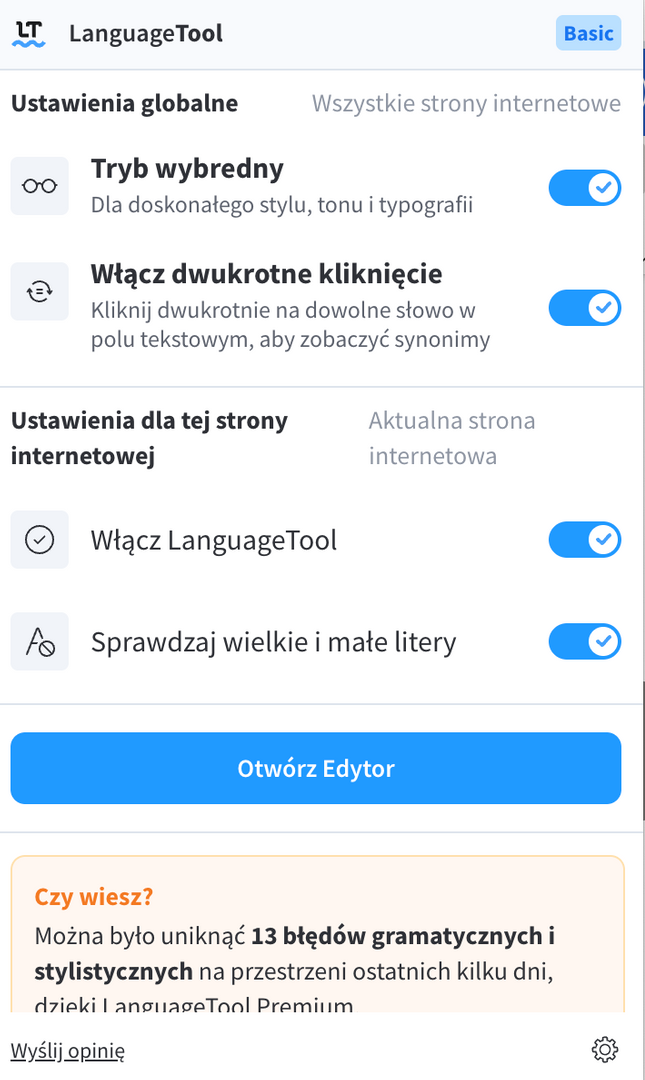
Task: Tap the Otwórz Edytor button
Action: [x=316, y=768]
